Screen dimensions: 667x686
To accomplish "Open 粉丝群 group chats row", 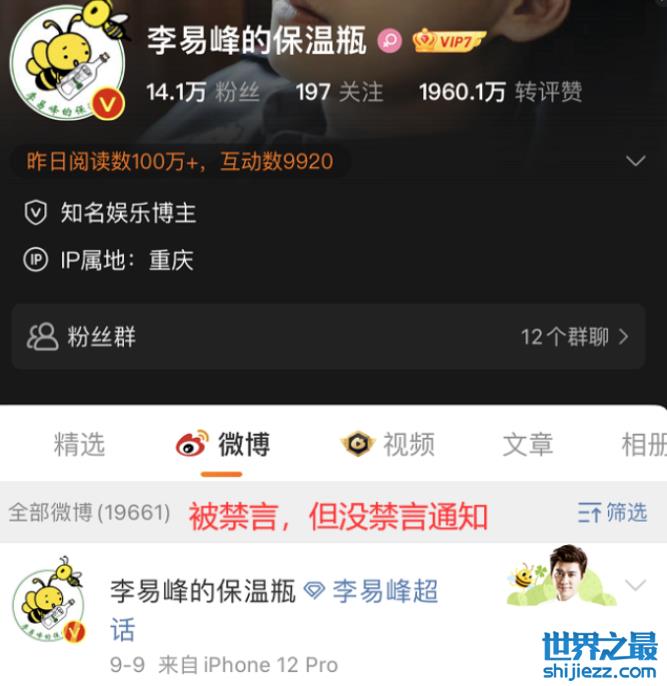I will [x=328, y=337].
